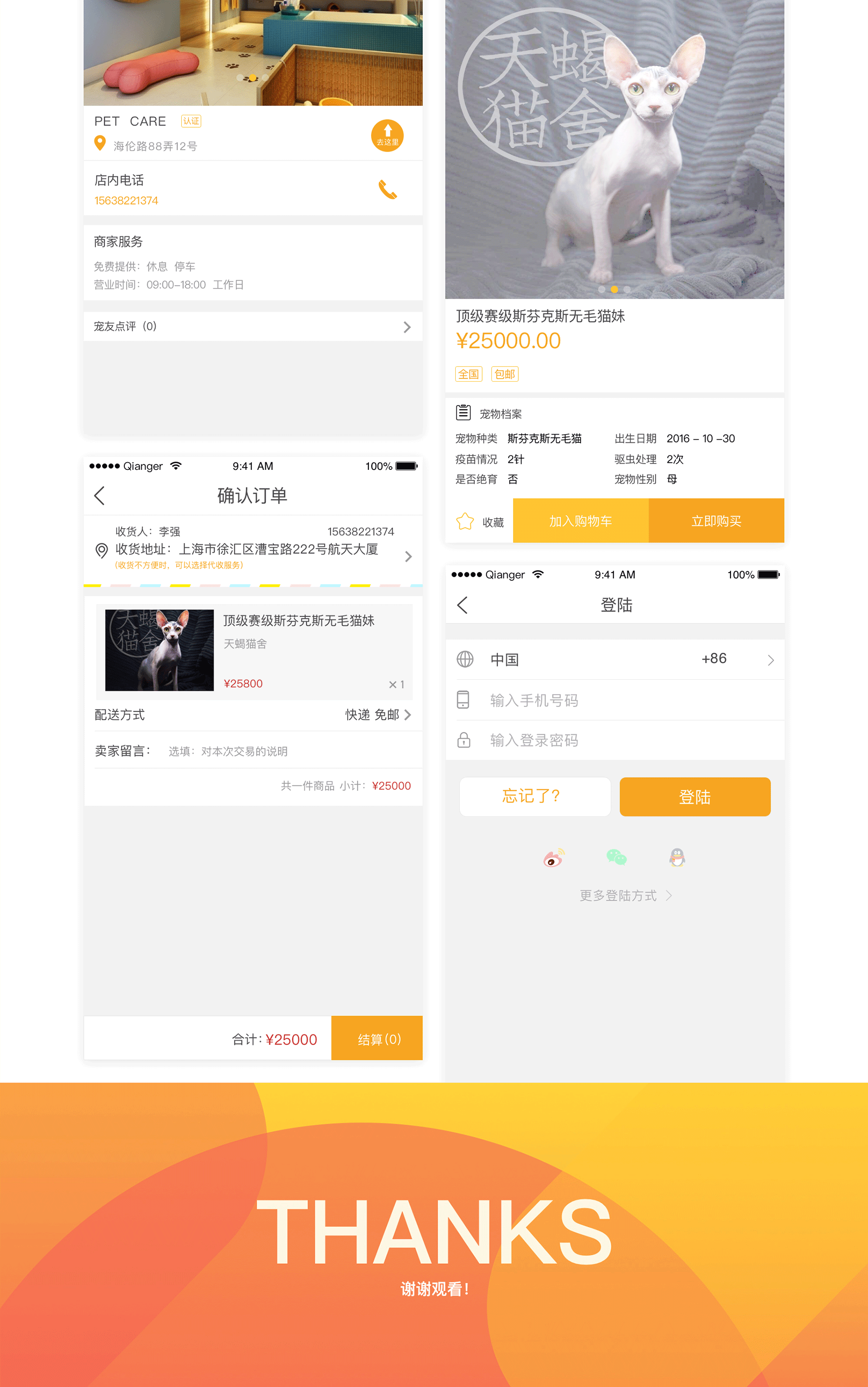Tap 忘记了? to recover password

click(534, 796)
